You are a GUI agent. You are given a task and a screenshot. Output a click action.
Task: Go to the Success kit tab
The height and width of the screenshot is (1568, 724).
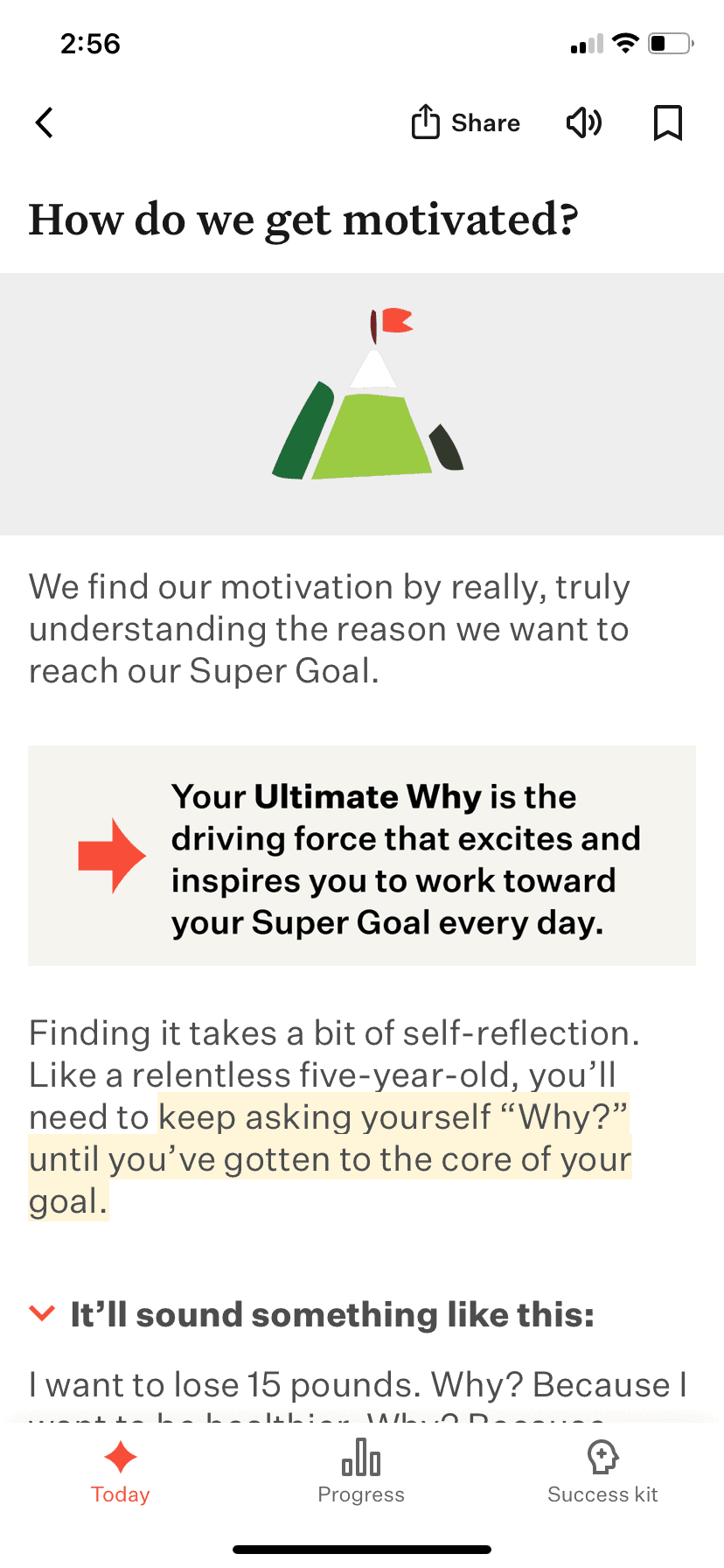[x=602, y=1473]
